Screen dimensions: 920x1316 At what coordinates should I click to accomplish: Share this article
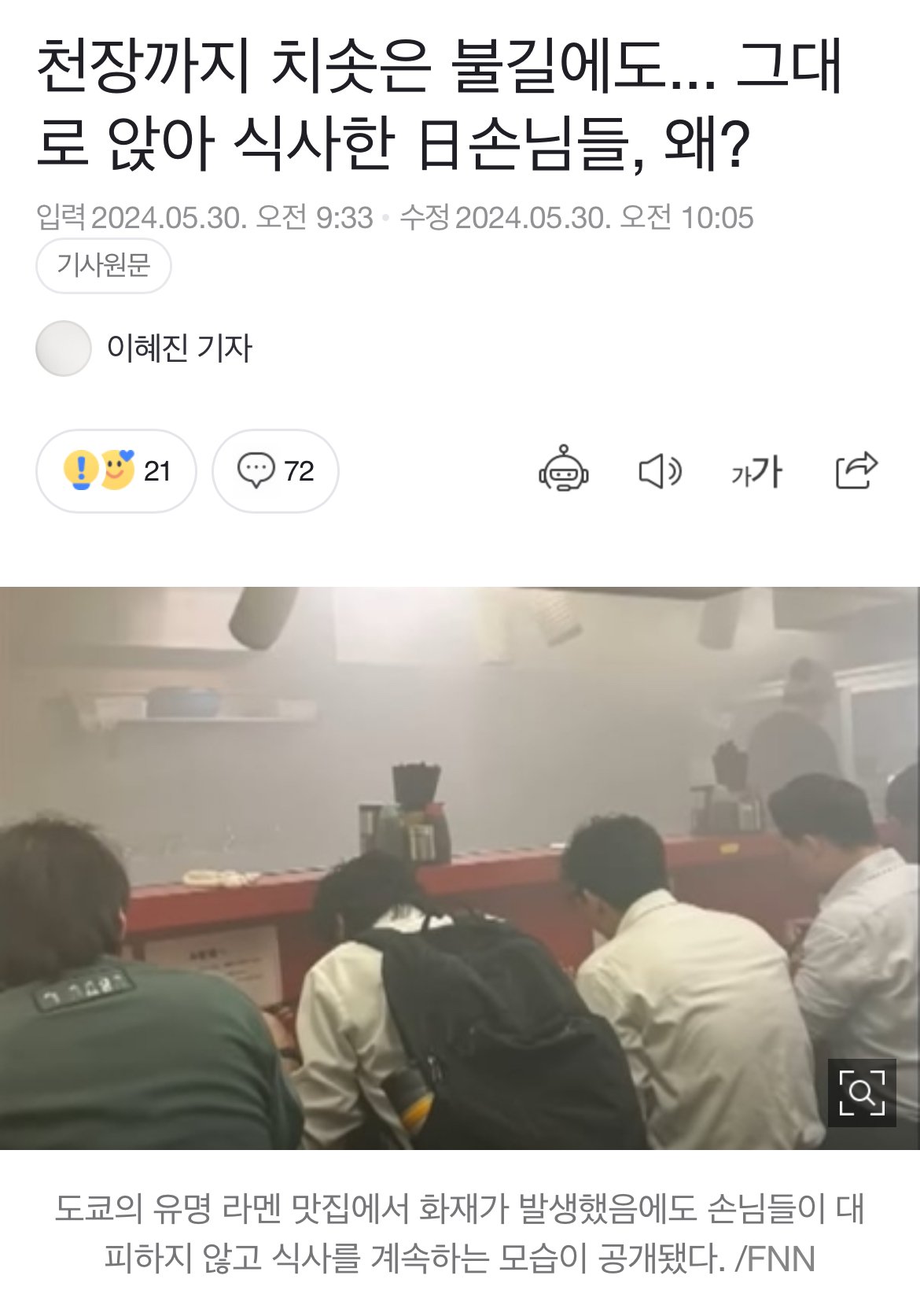[x=856, y=471]
